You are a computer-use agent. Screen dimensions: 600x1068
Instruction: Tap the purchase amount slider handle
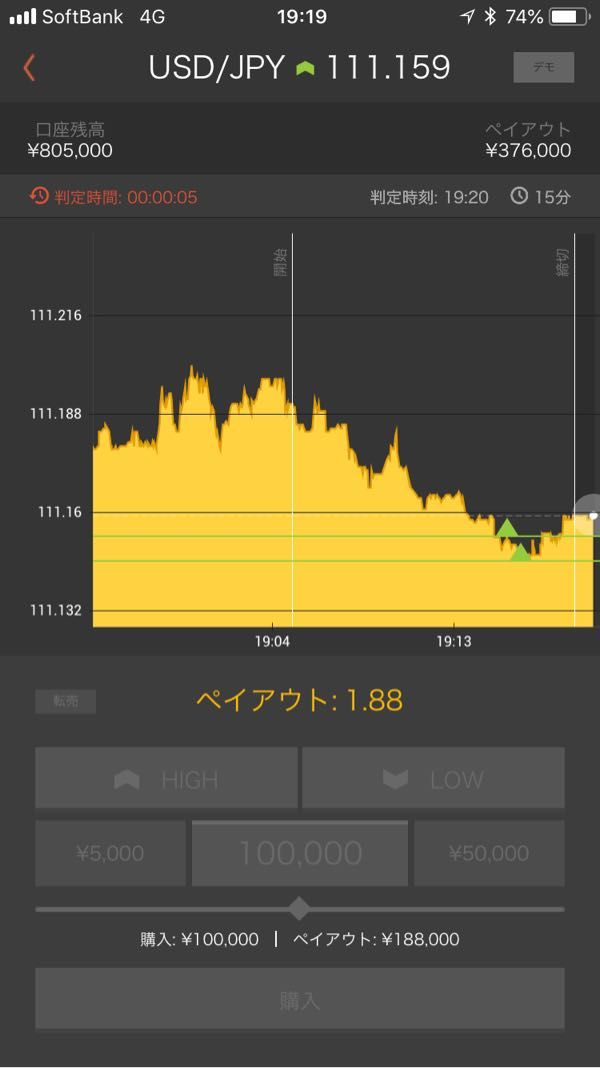[299, 909]
